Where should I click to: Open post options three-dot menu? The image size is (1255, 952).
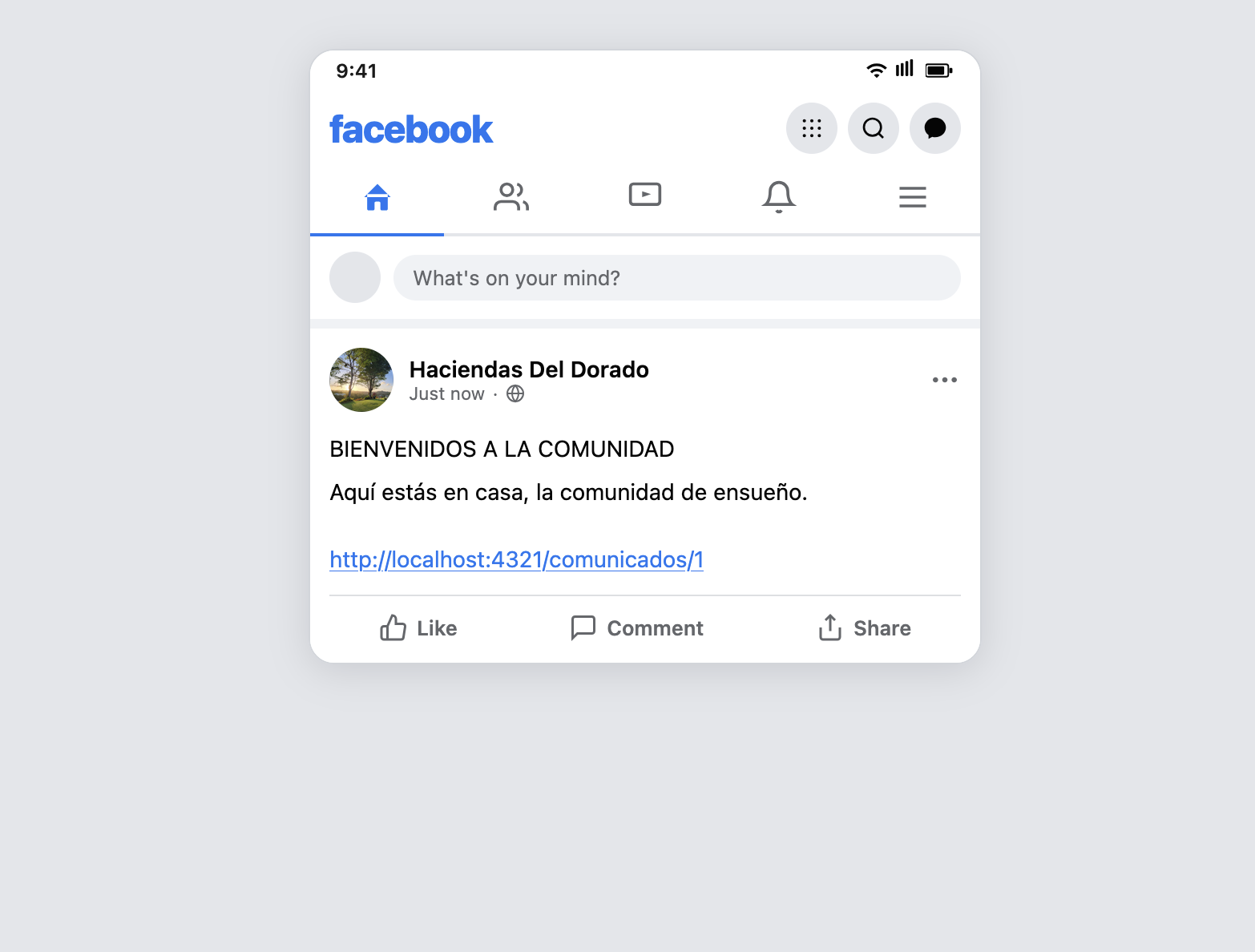(945, 380)
